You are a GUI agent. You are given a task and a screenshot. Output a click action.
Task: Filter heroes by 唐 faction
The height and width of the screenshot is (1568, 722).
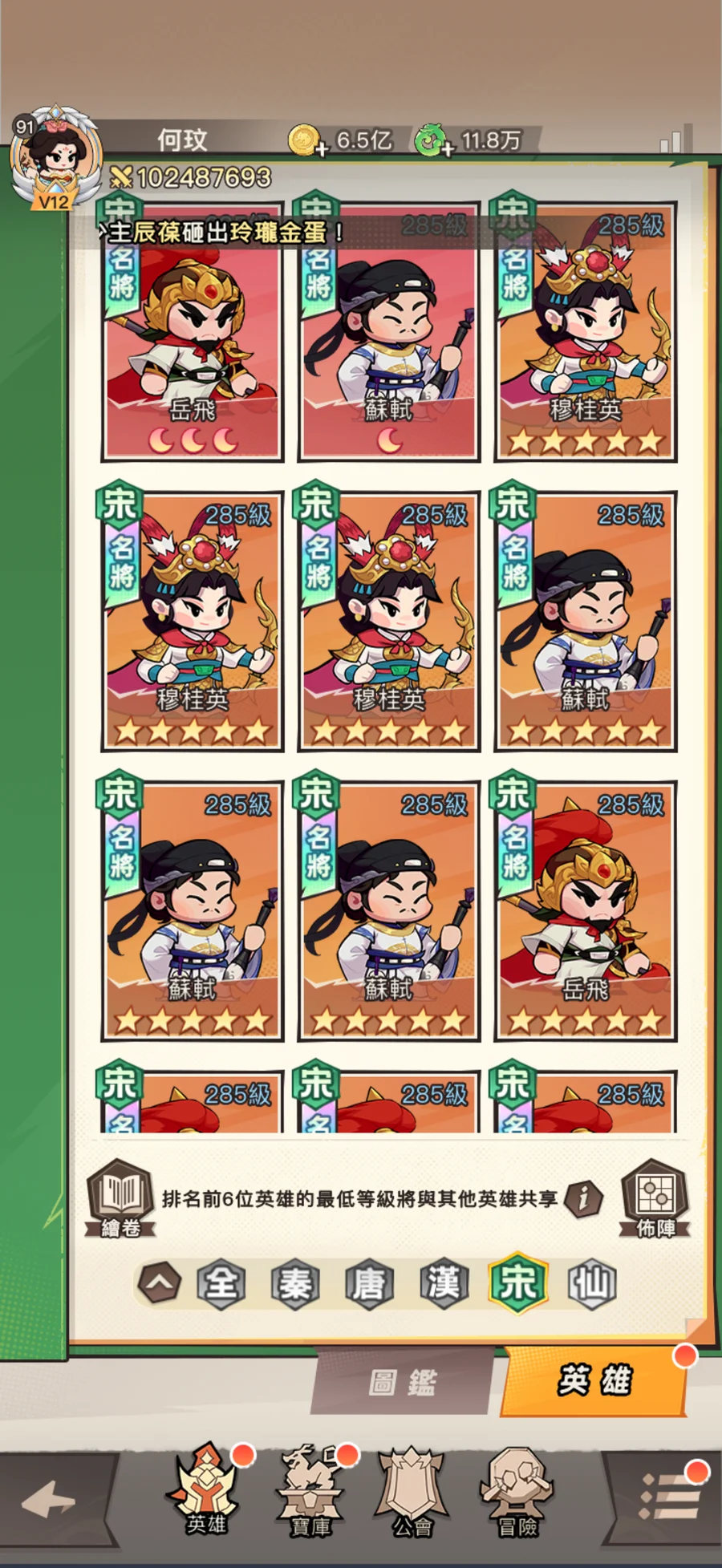pos(369,1284)
